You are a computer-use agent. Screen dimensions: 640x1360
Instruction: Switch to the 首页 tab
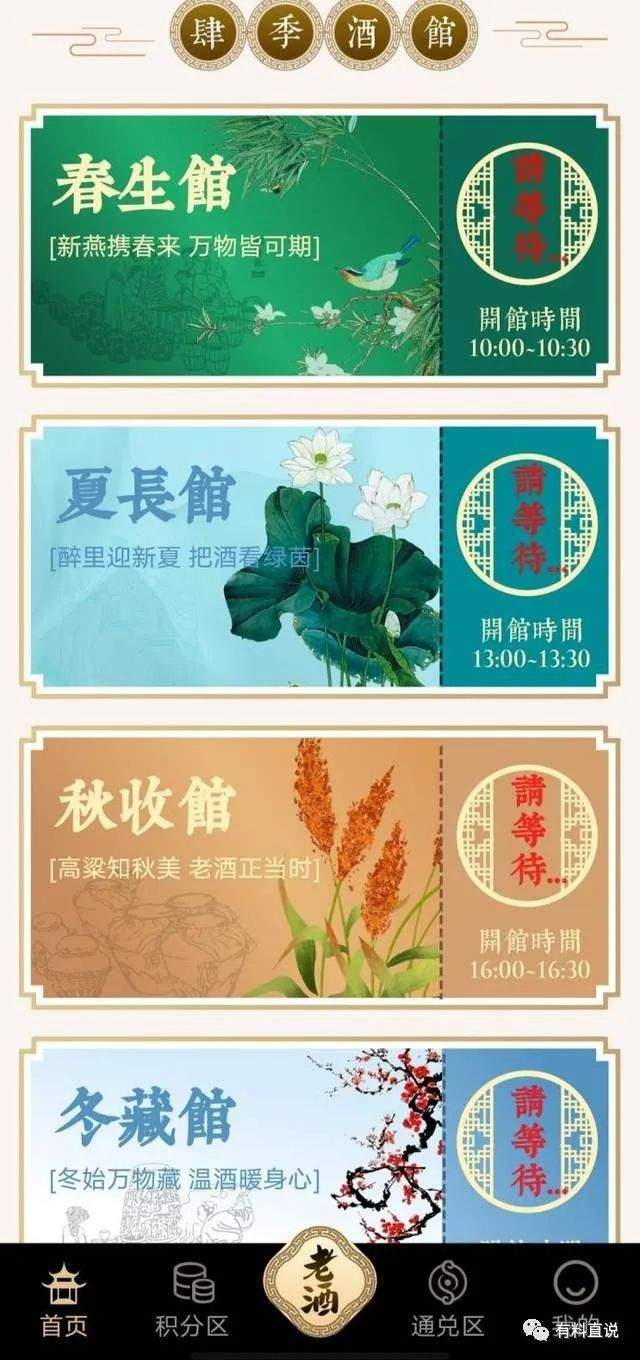click(64, 1300)
